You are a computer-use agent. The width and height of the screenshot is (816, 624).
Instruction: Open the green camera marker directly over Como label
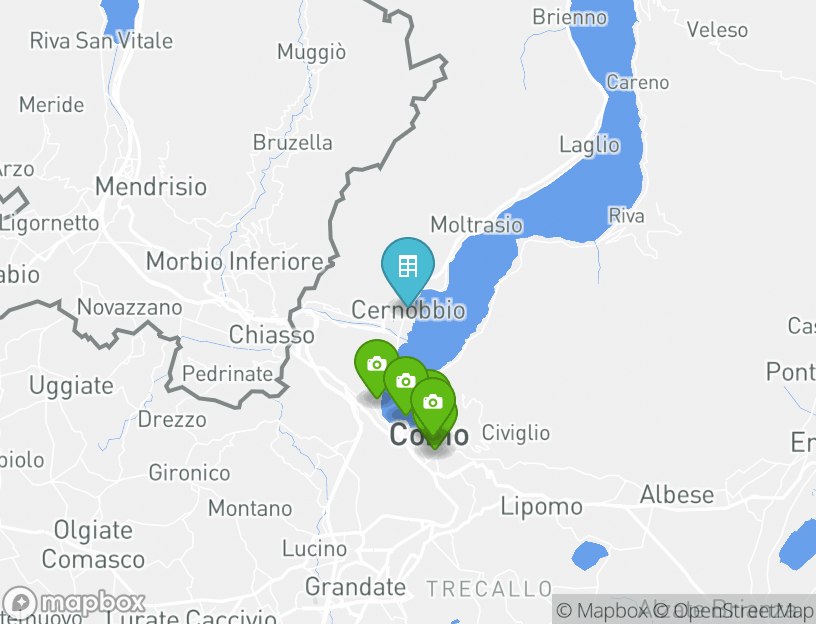[x=433, y=402]
